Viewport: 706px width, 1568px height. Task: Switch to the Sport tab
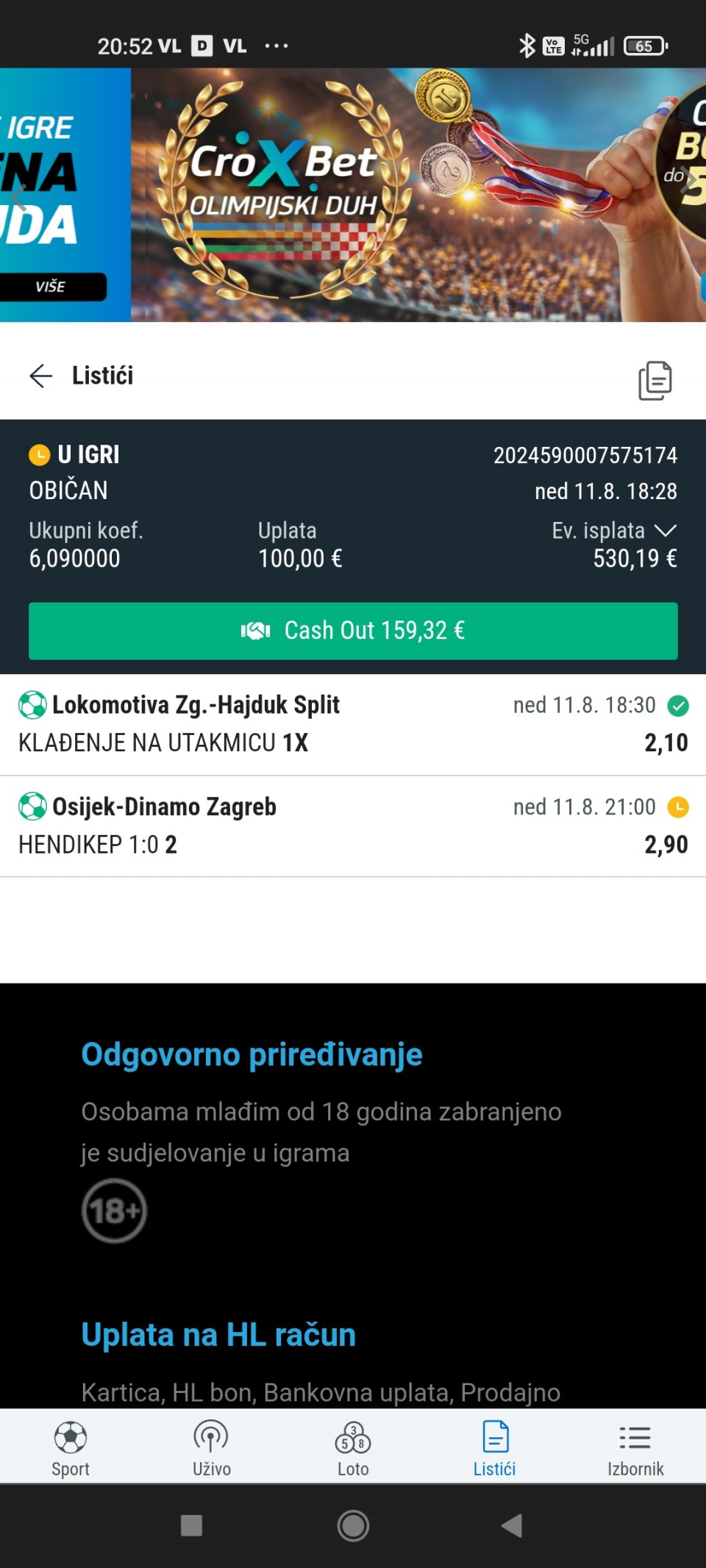71,1448
